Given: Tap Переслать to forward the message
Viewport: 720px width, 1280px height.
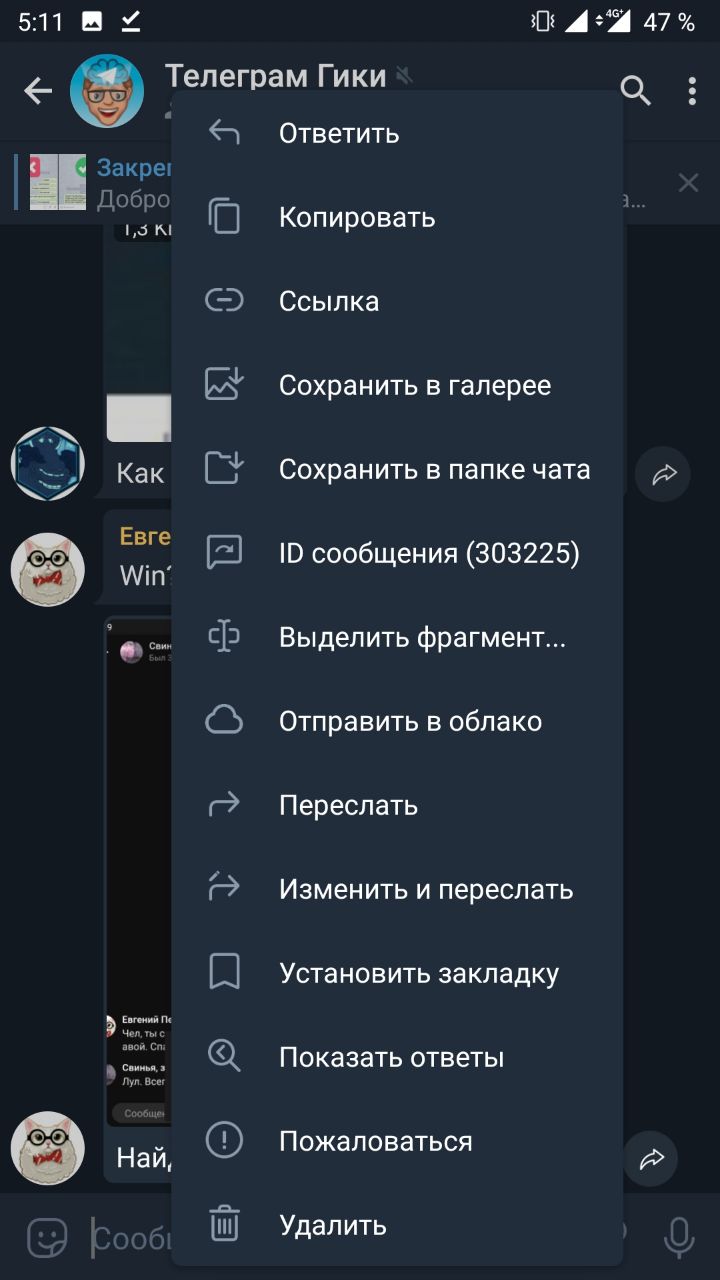Looking at the screenshot, I should [348, 805].
